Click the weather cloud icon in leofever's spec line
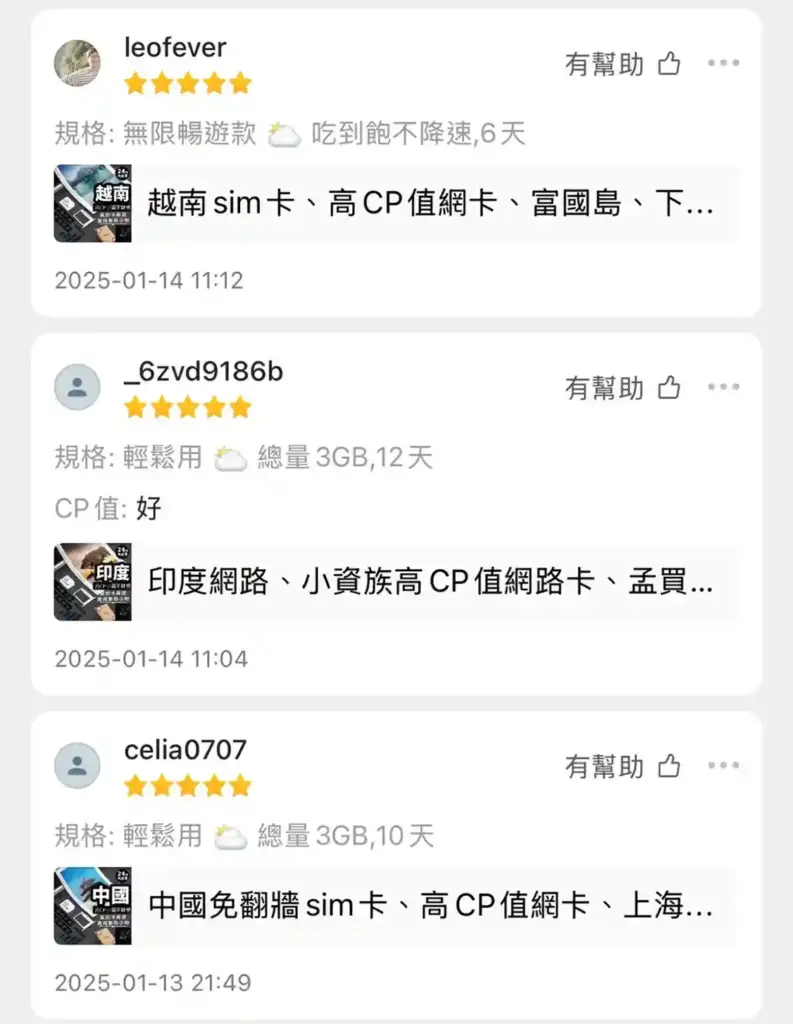Screen dimensions: 793x1024 click(285, 131)
